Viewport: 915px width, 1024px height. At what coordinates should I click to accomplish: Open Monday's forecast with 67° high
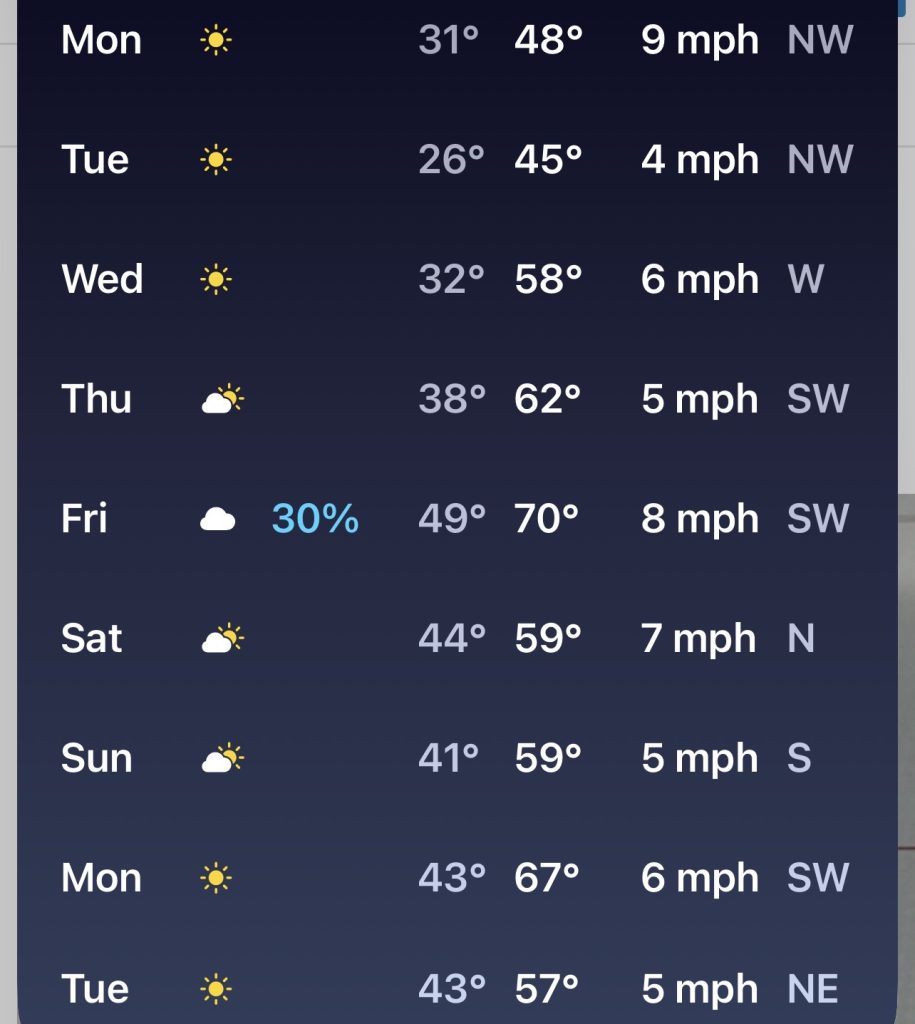point(456,878)
